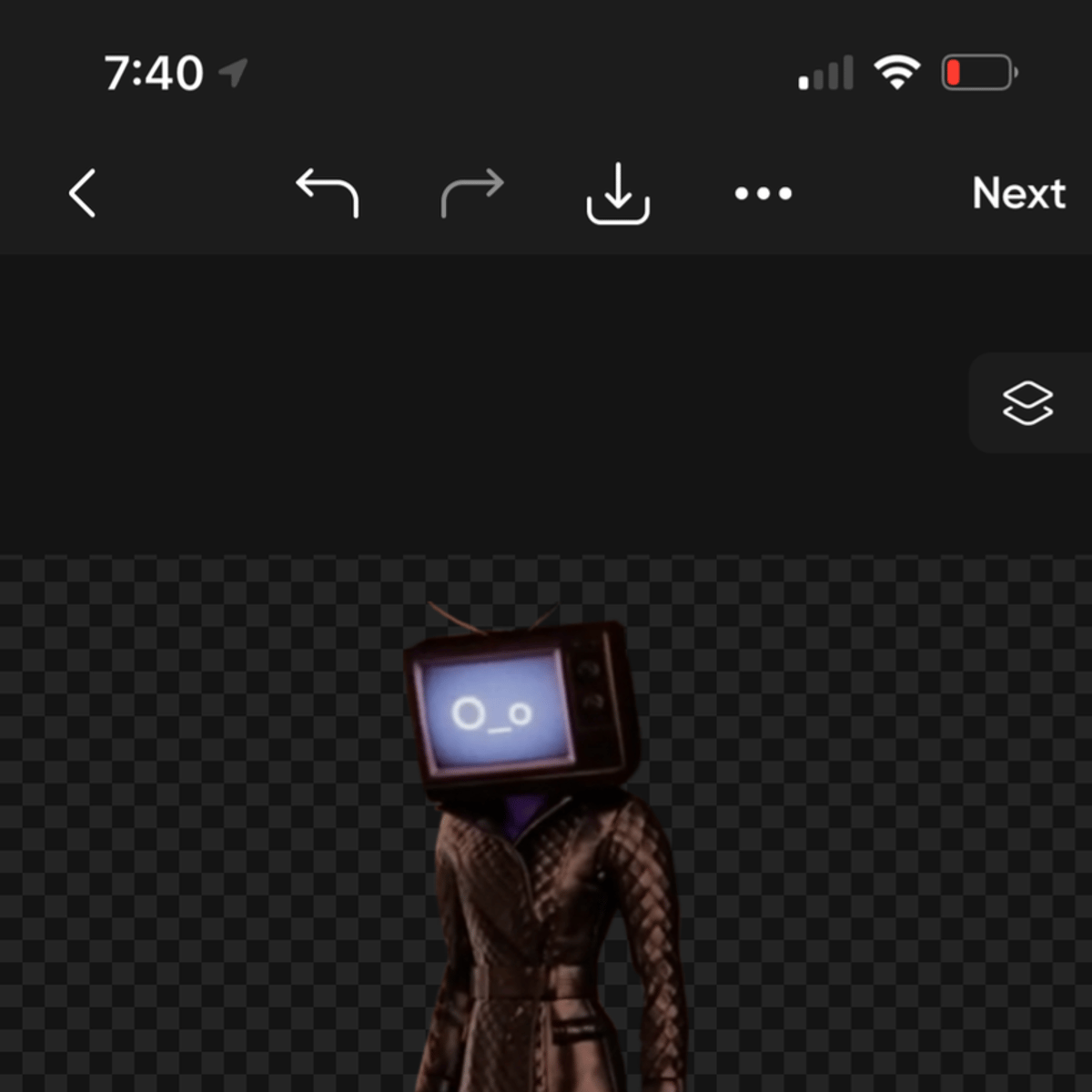Redo the reverted edit
This screenshot has width=1092, height=1092.
click(472, 193)
